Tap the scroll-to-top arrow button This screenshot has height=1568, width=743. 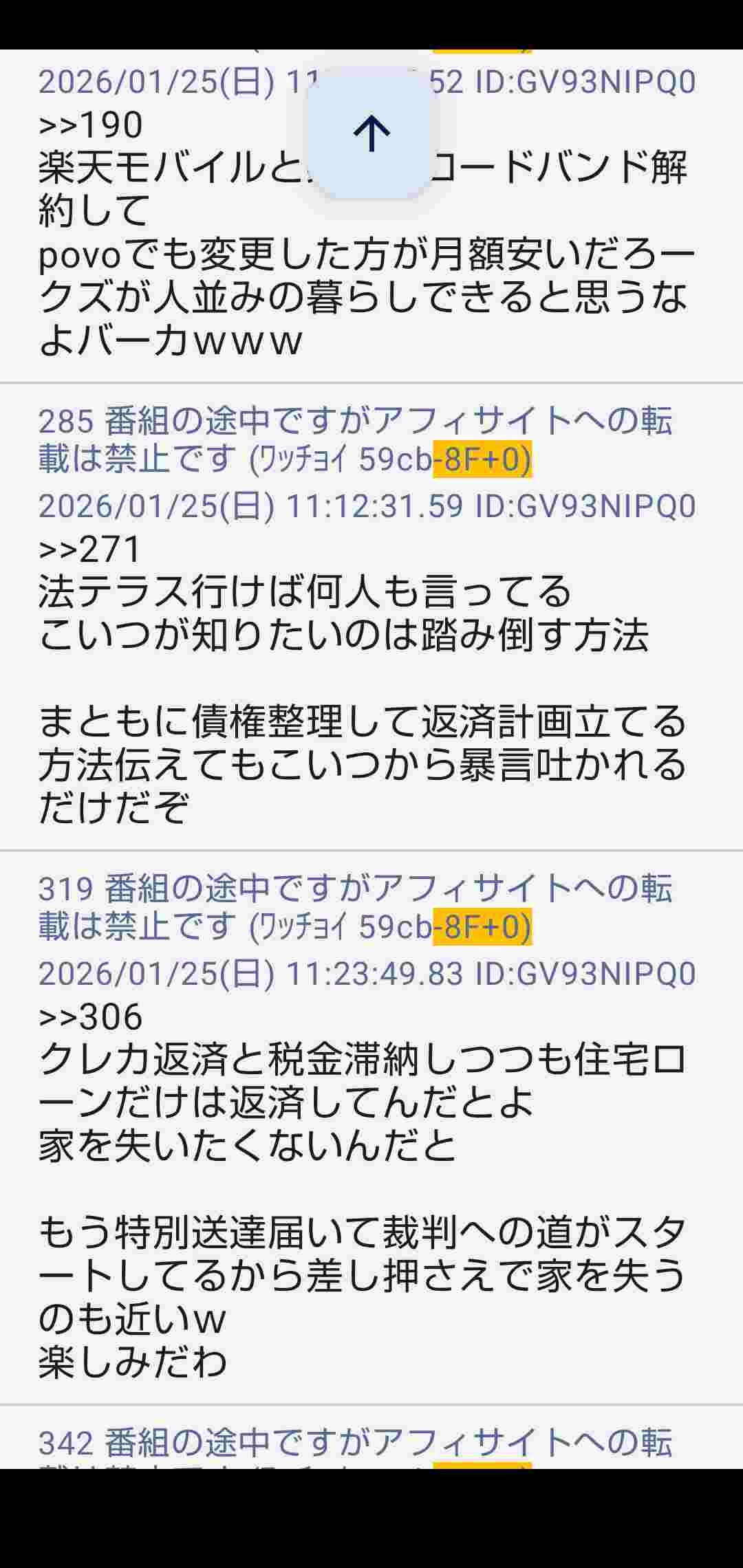(371, 133)
